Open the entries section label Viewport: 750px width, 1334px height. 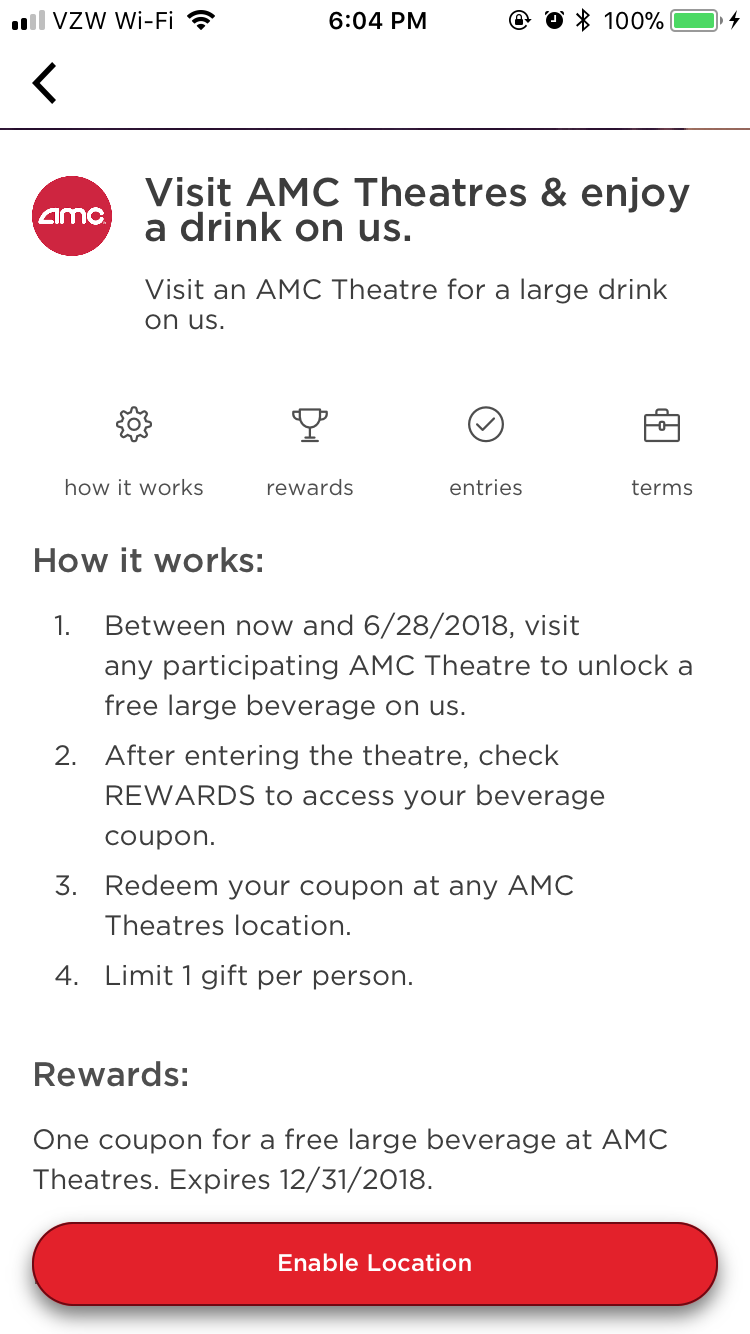[486, 488]
